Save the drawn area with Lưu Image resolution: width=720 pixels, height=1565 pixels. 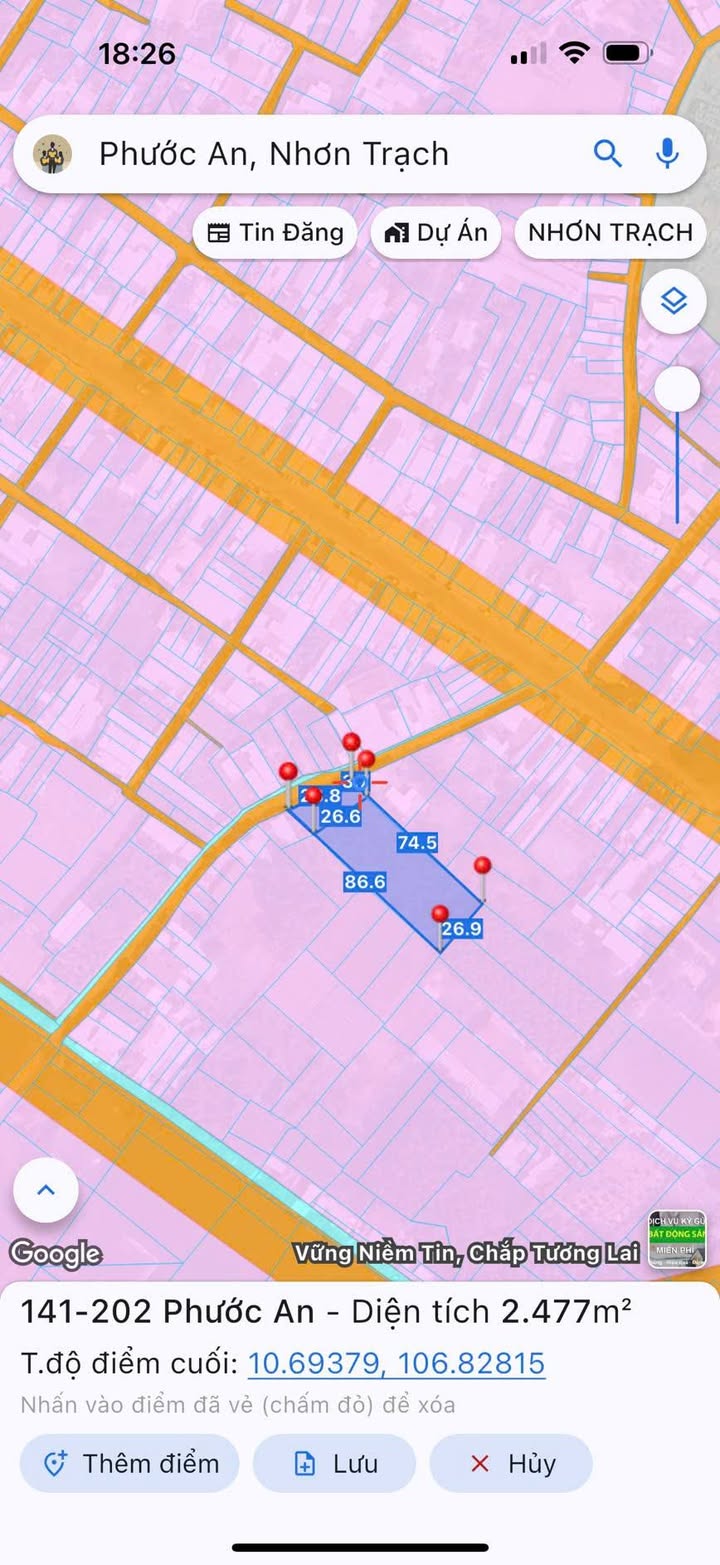(334, 1464)
